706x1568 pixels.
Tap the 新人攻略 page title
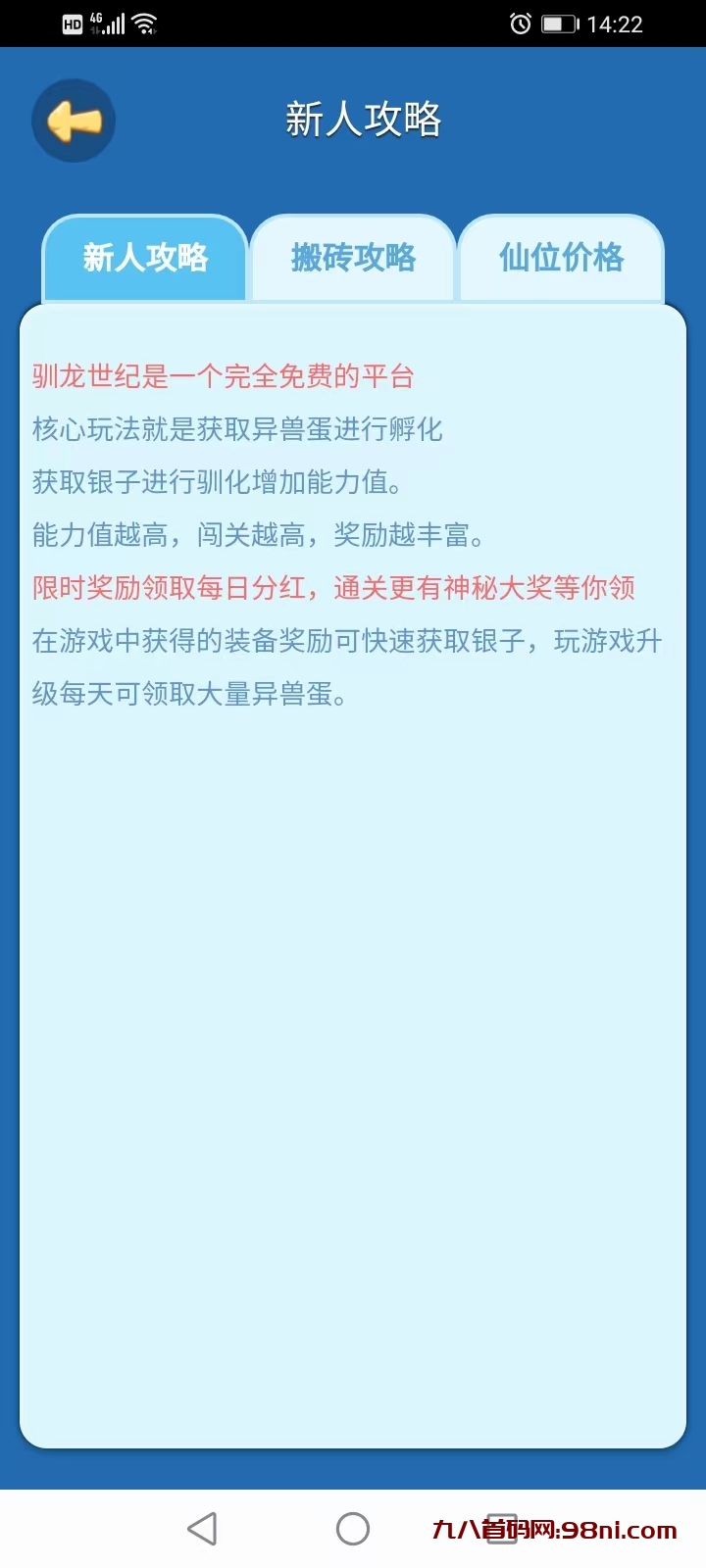(365, 118)
